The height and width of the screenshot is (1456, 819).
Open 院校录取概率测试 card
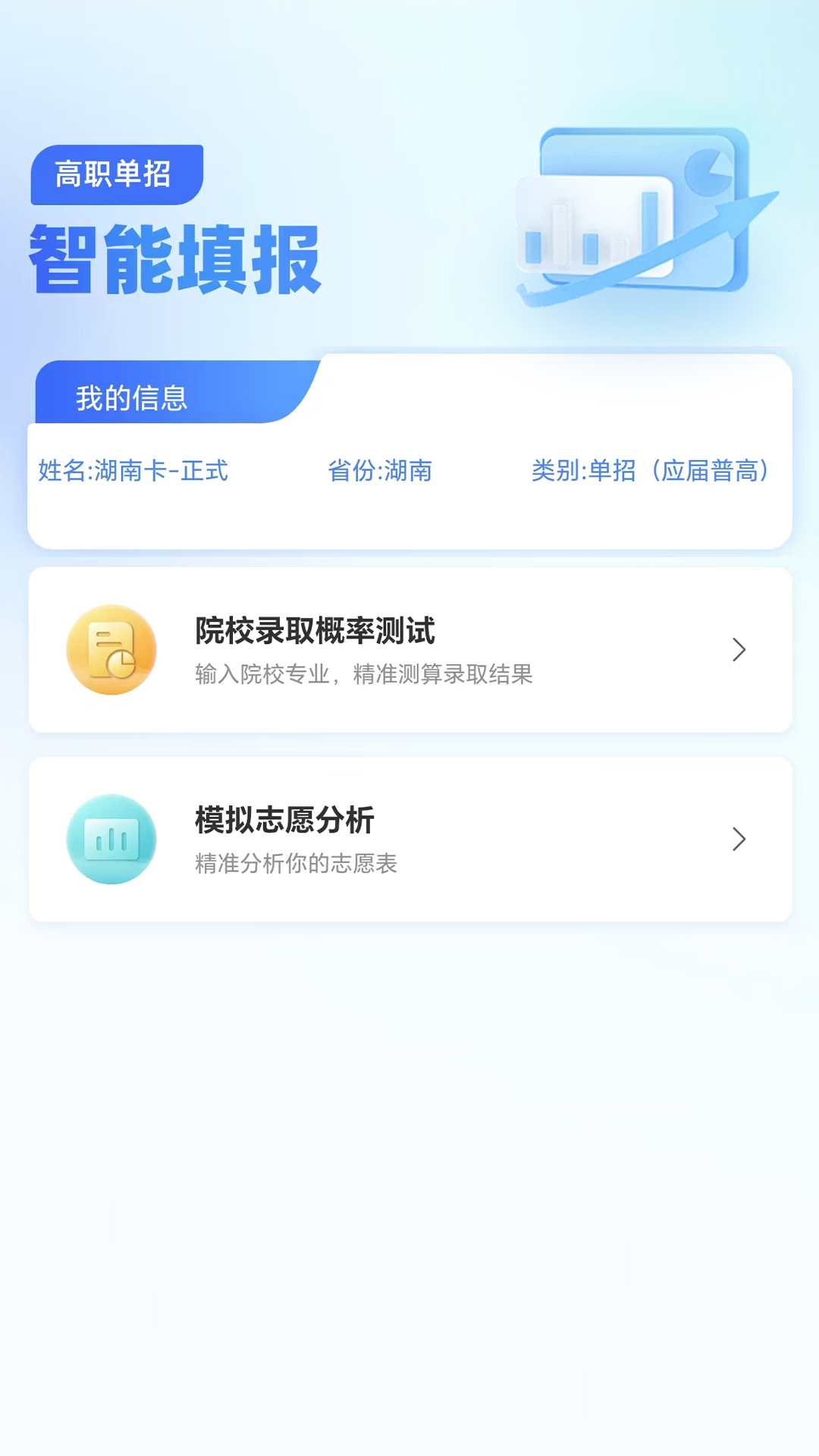click(x=409, y=650)
